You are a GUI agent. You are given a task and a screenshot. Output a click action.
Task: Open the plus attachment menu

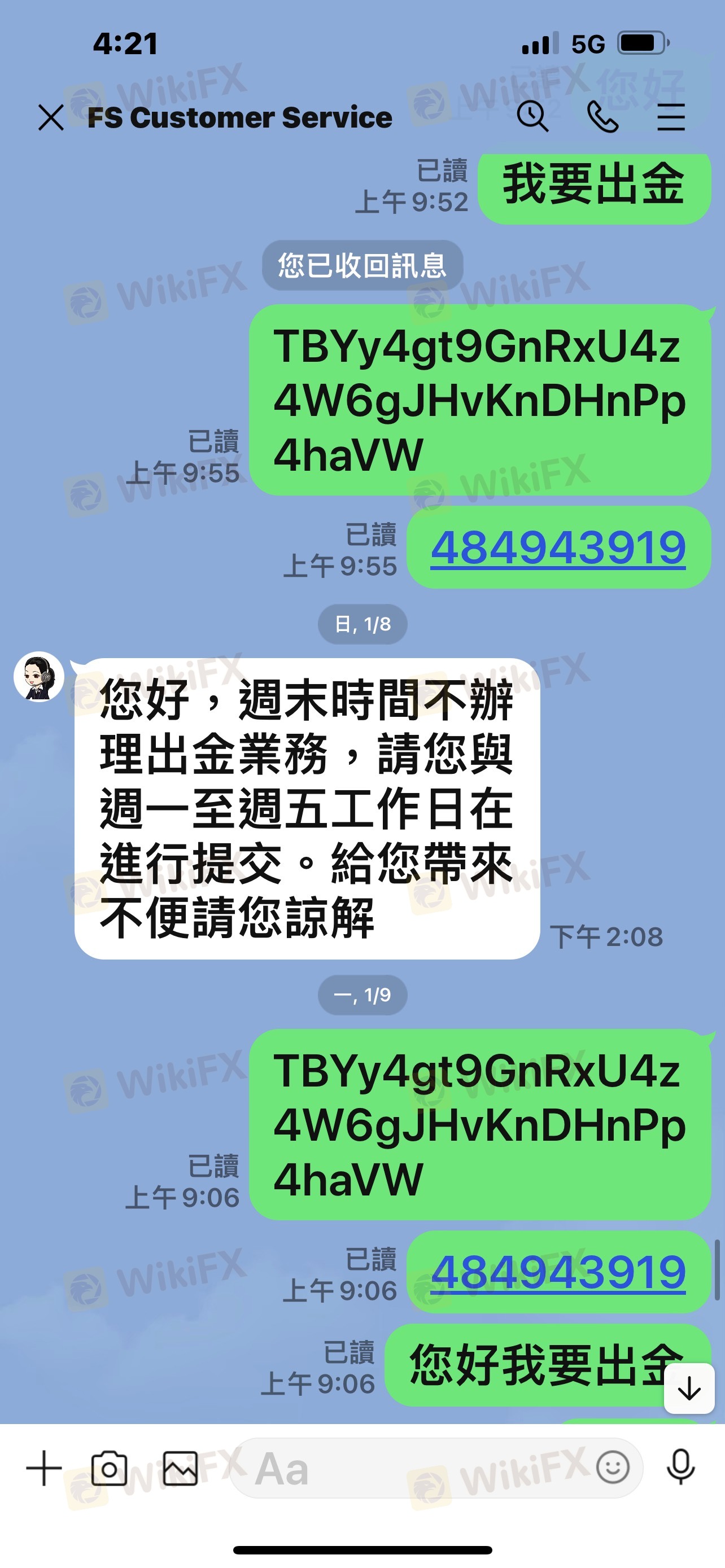click(x=44, y=1468)
